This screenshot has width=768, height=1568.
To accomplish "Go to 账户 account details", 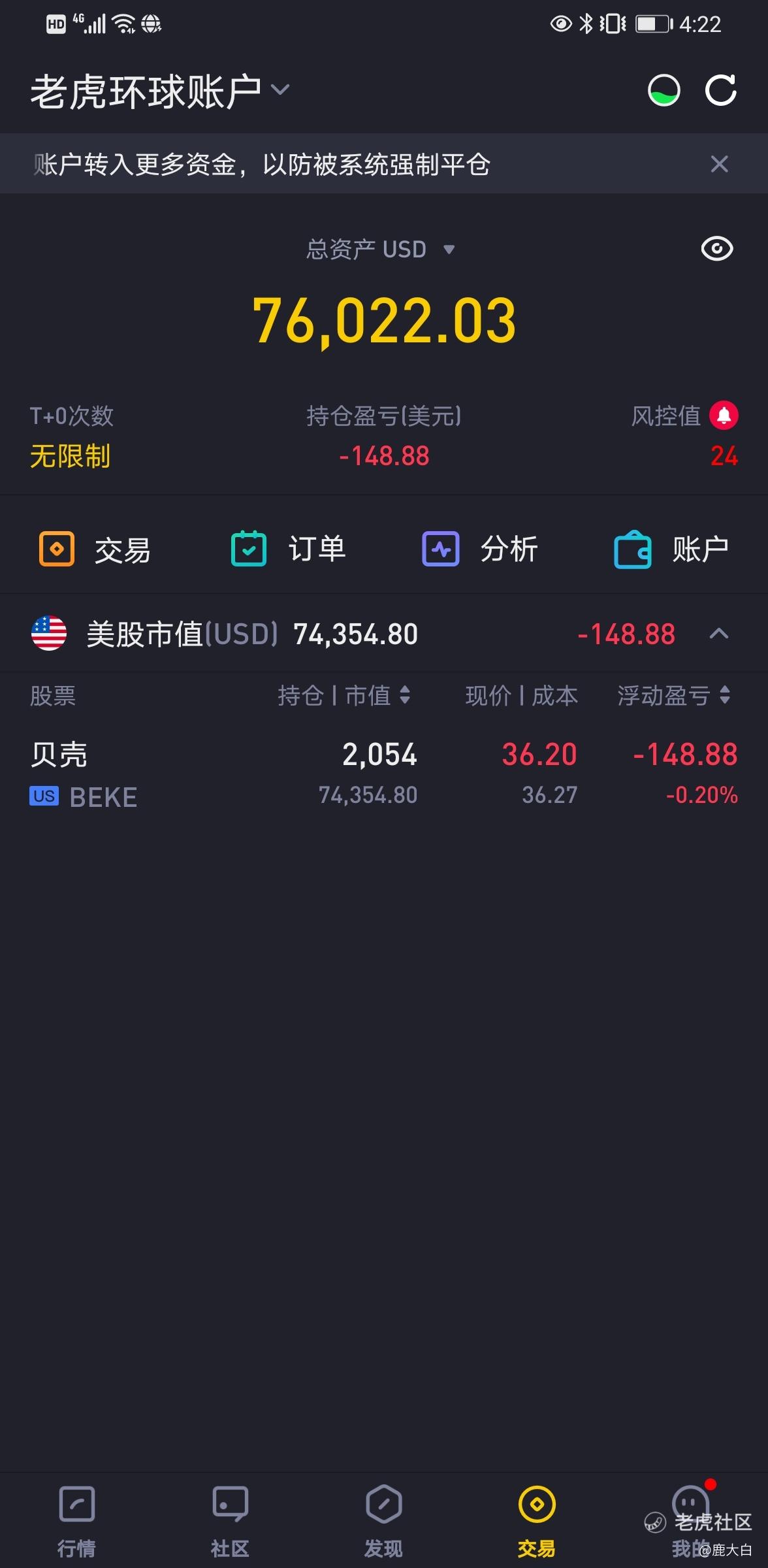I will pyautogui.click(x=671, y=549).
